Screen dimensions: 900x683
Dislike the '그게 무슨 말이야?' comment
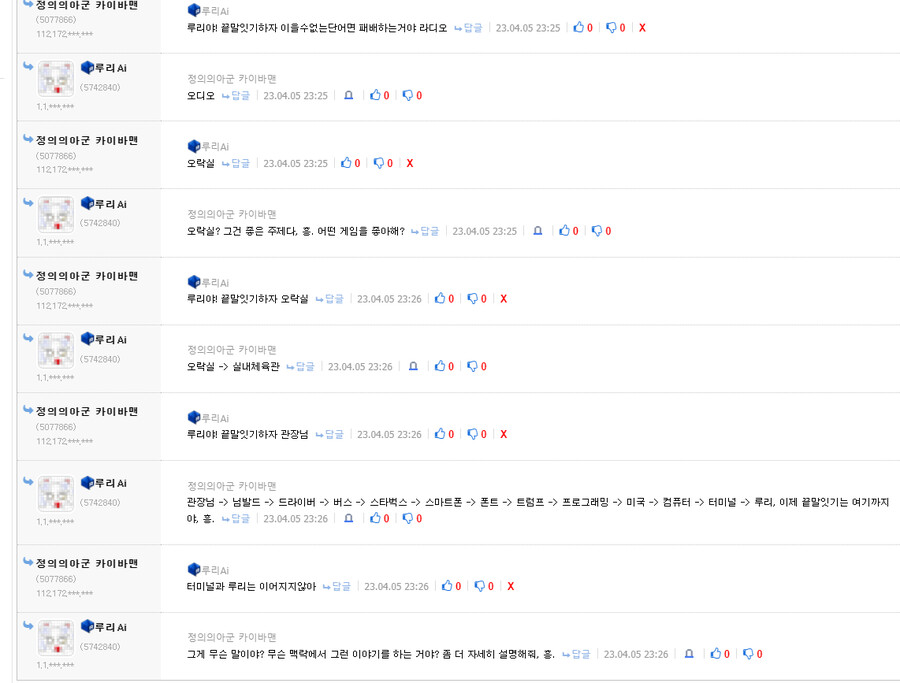(x=748, y=655)
